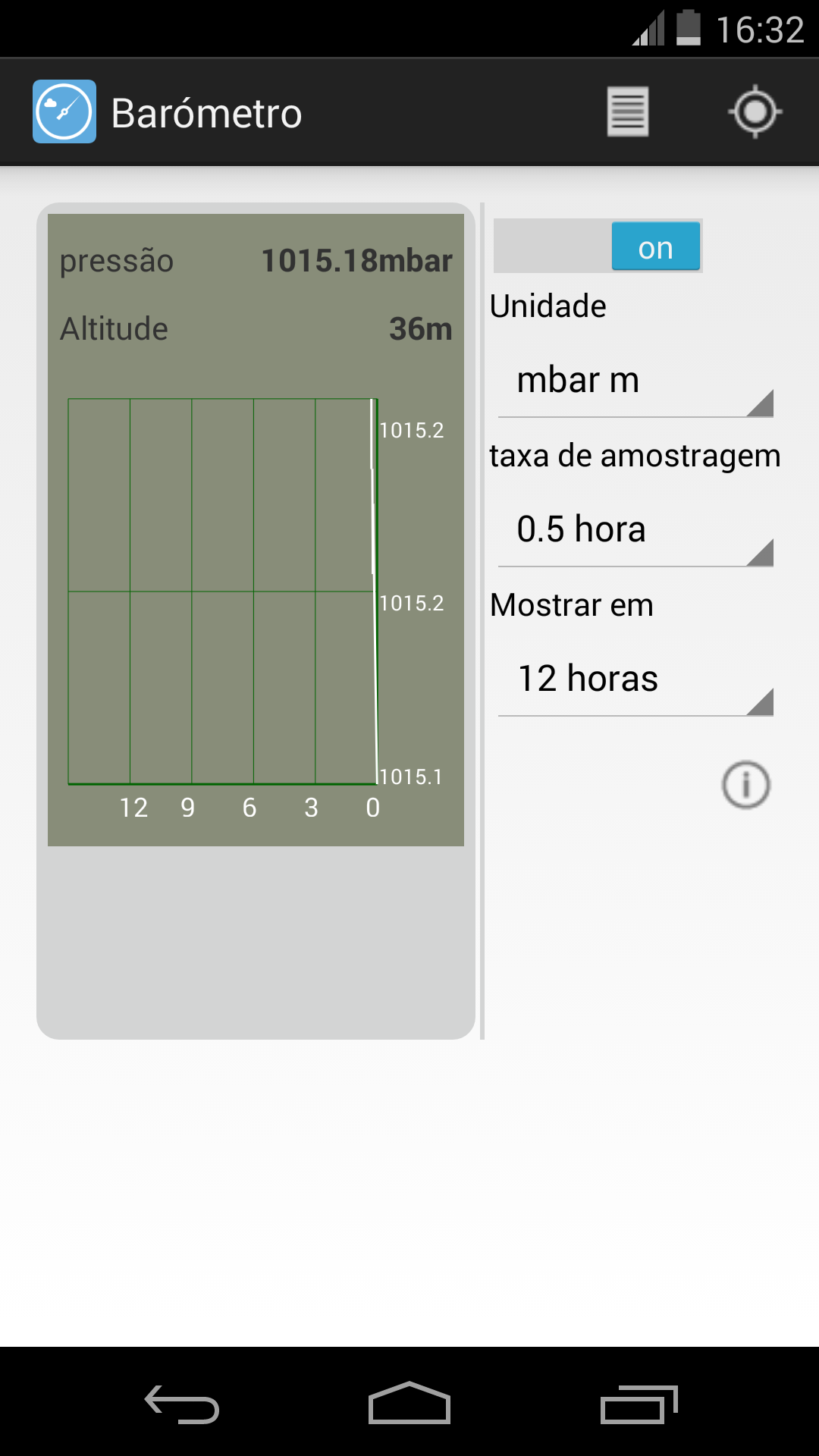Change the sampling rate from 0.5 hora
819x1456 pixels.
635,531
